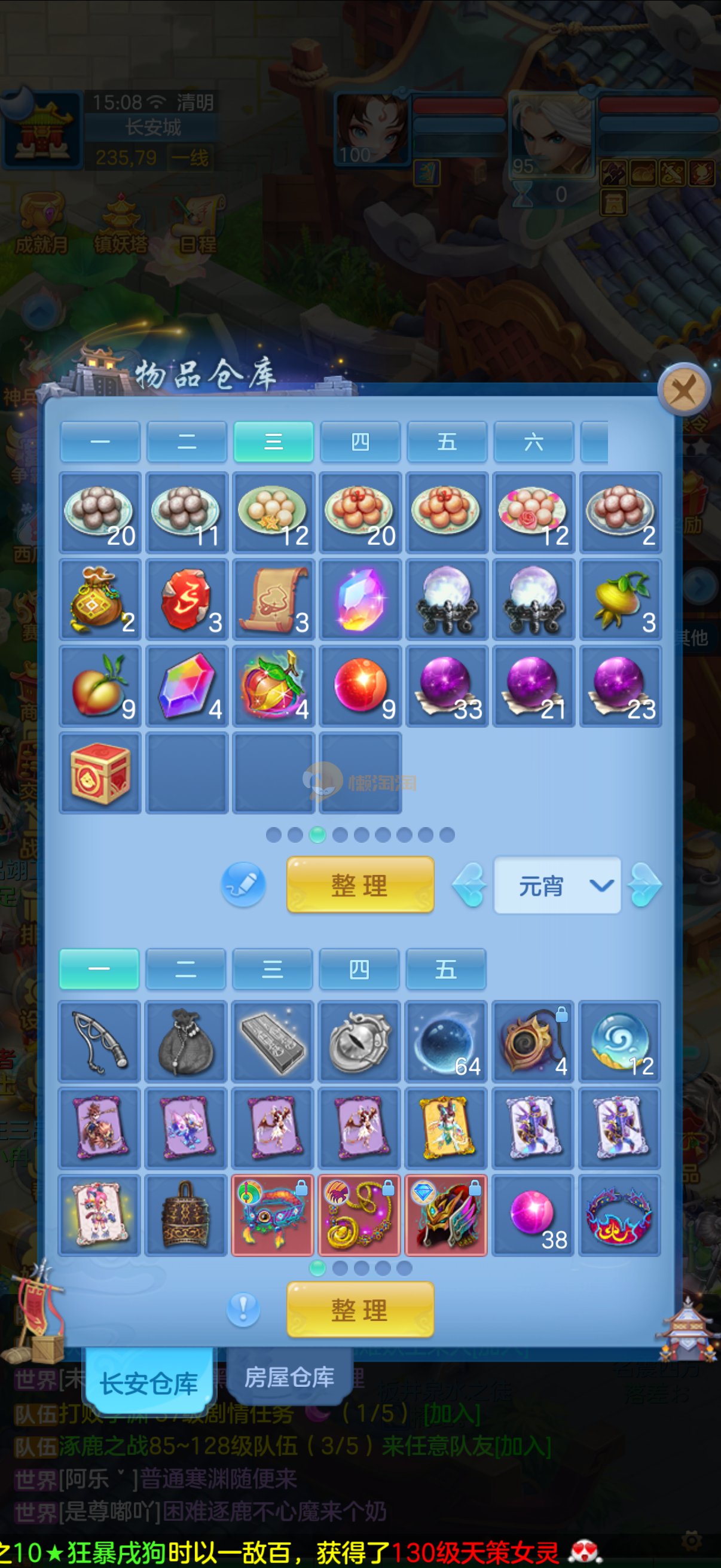The width and height of the screenshot is (721, 1568).
Task: Switch to warehouse page 一 tab
Action: (x=100, y=442)
